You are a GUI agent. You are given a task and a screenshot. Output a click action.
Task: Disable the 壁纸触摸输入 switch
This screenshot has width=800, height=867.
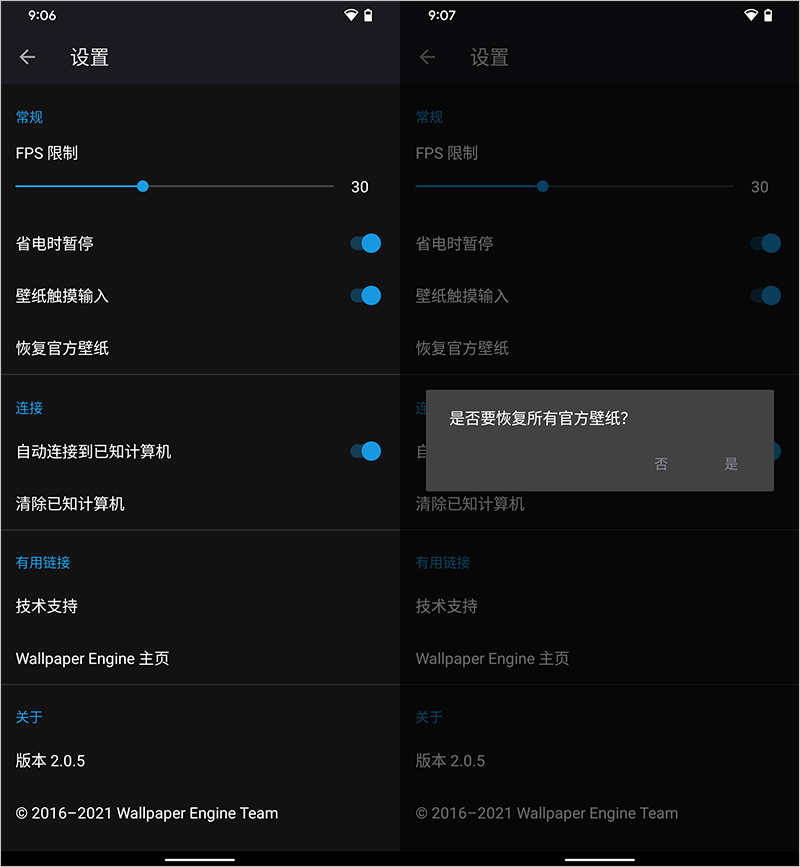tap(366, 295)
